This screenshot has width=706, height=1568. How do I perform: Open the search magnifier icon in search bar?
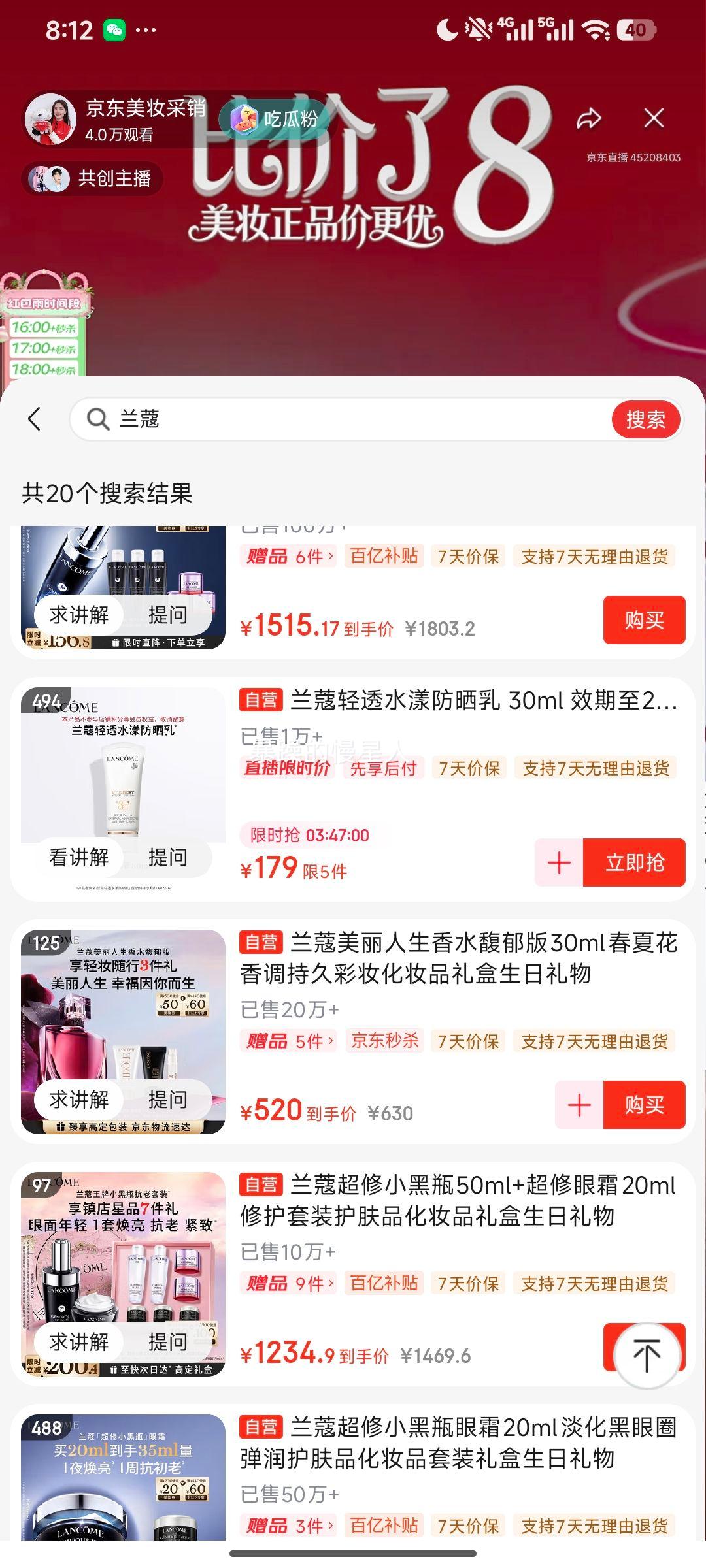pos(97,419)
